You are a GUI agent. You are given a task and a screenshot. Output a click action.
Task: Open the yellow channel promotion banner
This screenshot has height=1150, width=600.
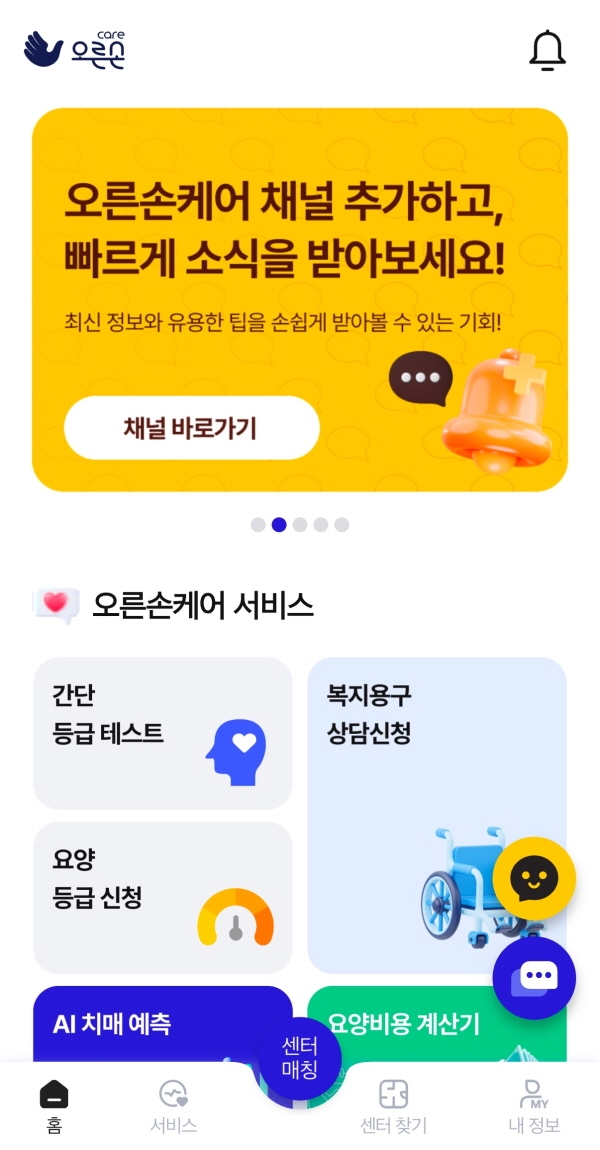[x=300, y=299]
